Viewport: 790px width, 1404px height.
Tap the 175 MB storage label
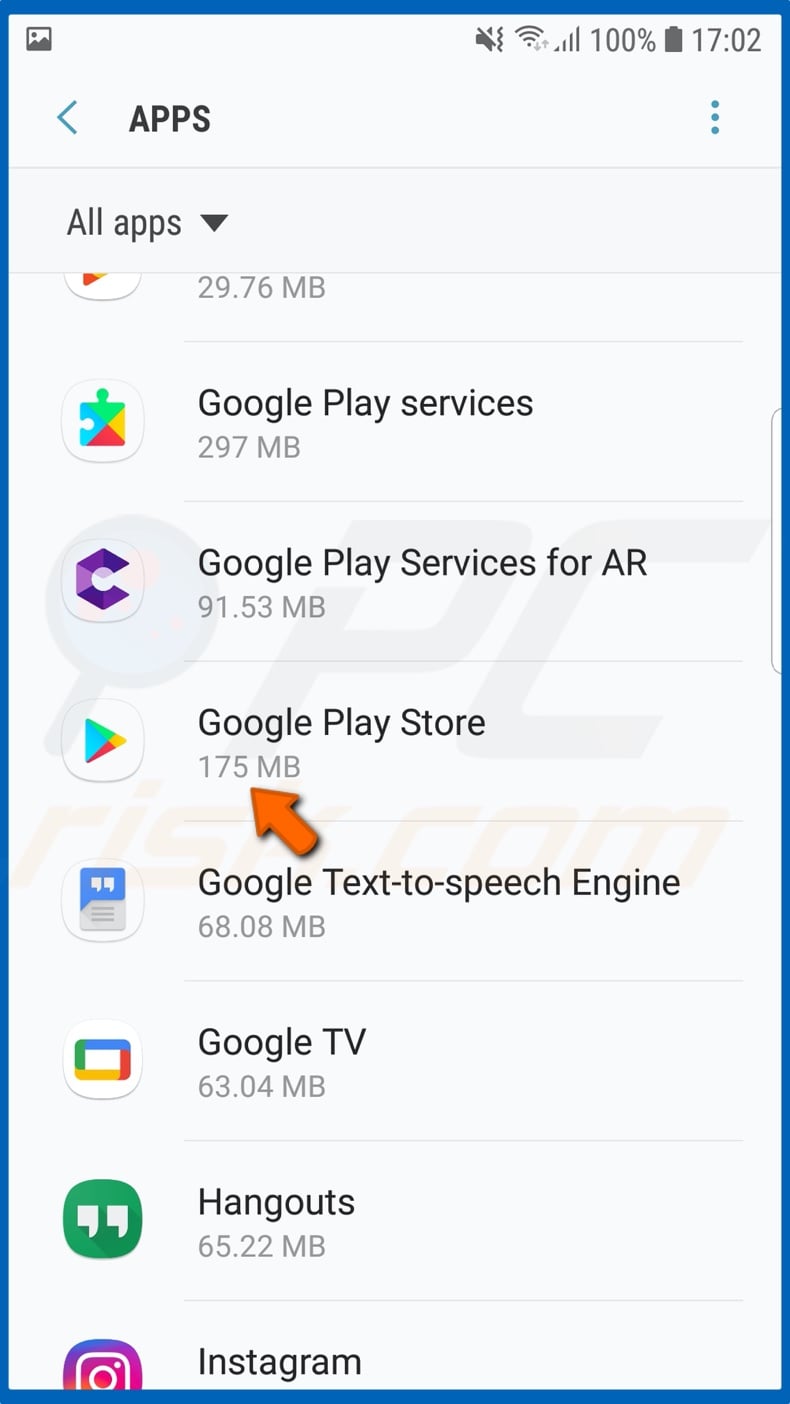248,766
